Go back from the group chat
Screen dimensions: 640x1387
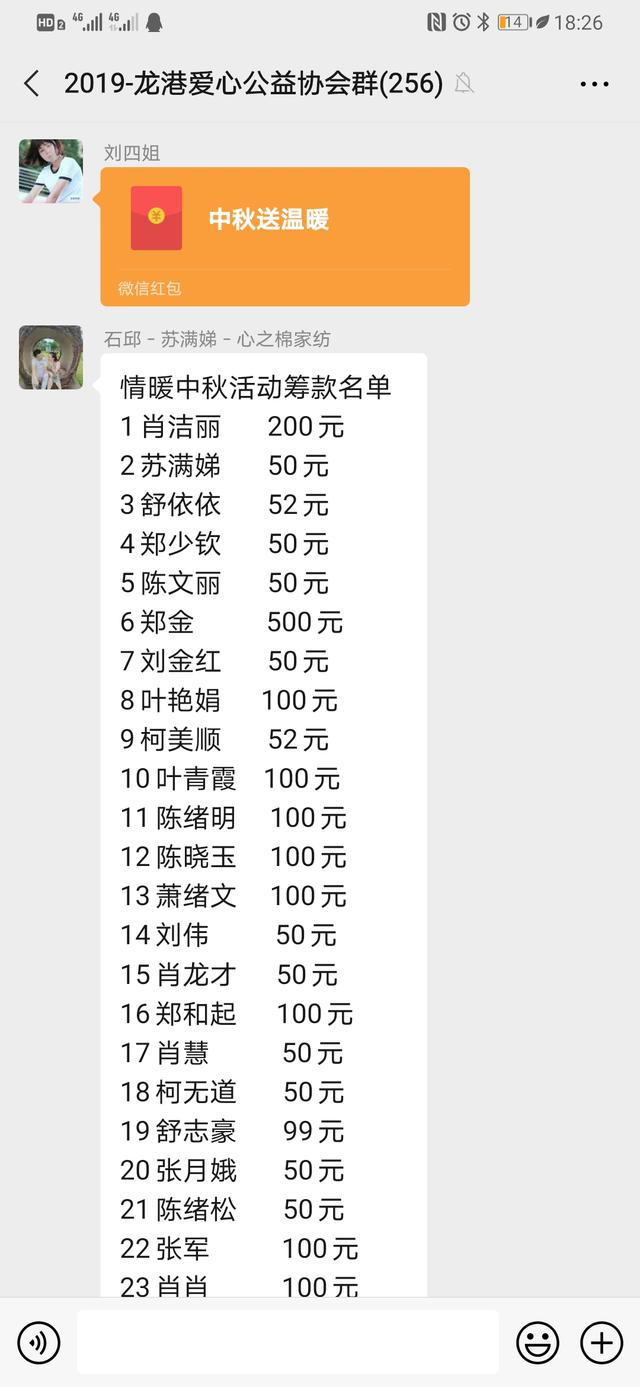tap(32, 84)
